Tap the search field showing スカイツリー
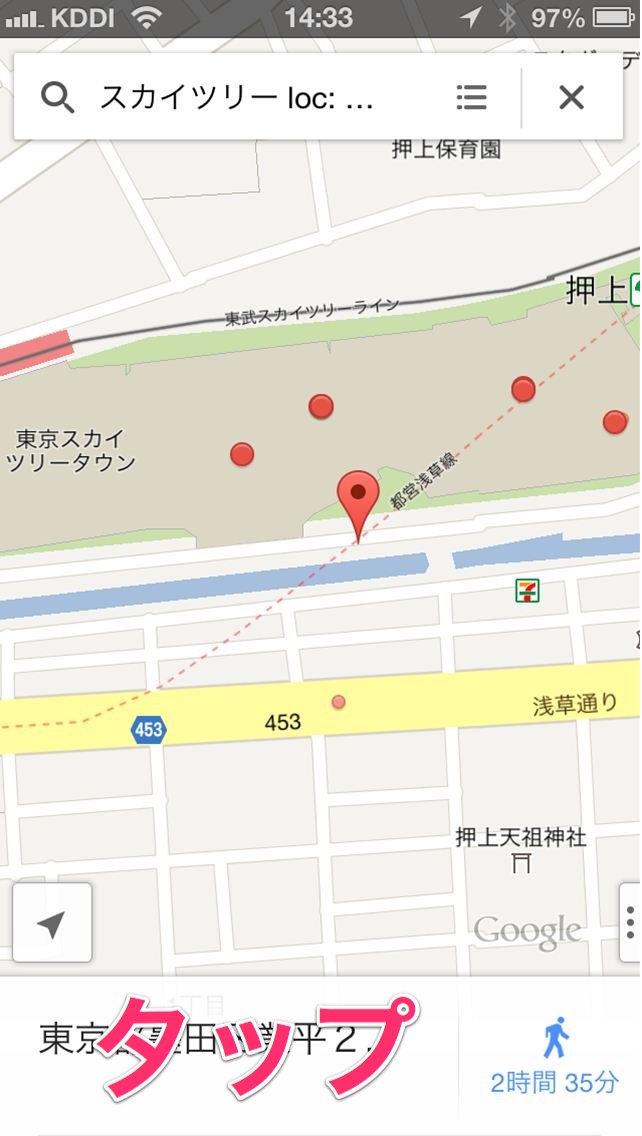 click(x=240, y=97)
